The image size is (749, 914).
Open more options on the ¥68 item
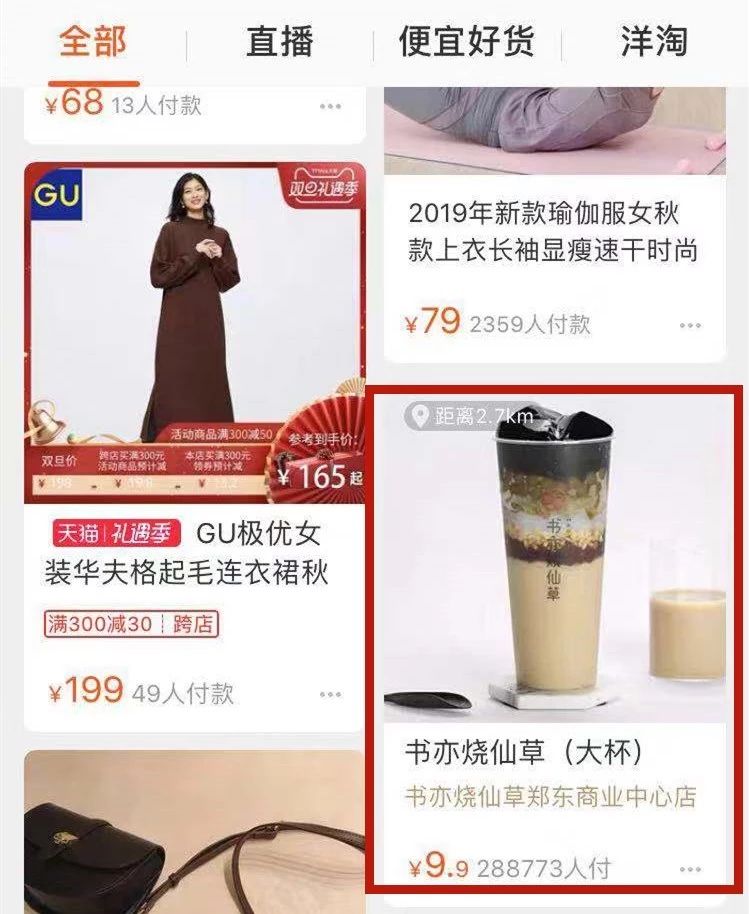click(331, 106)
